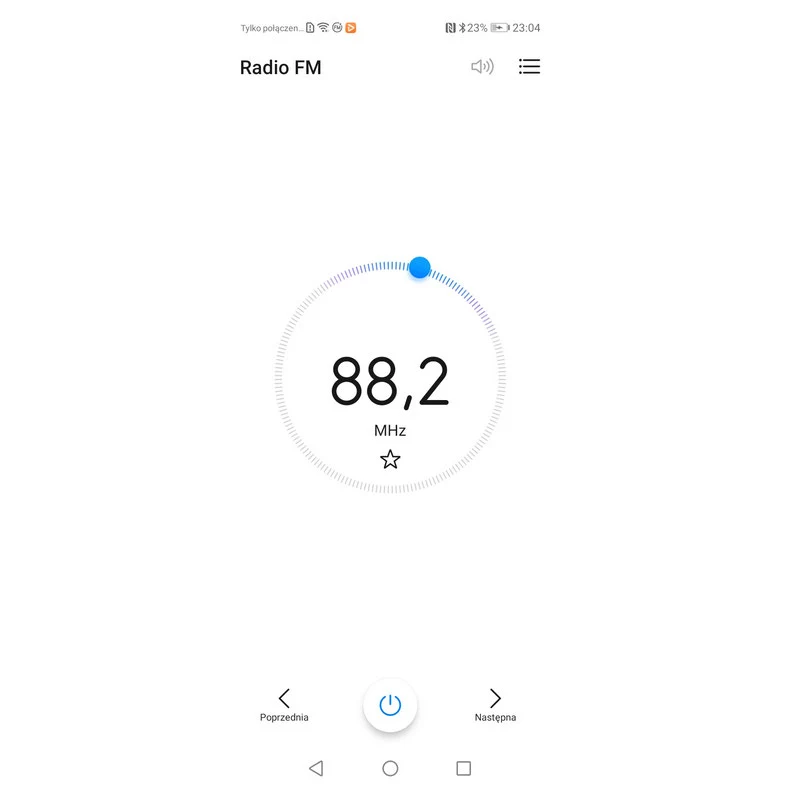
Task: Tap the blue frequency dial knob
Action: click(420, 268)
